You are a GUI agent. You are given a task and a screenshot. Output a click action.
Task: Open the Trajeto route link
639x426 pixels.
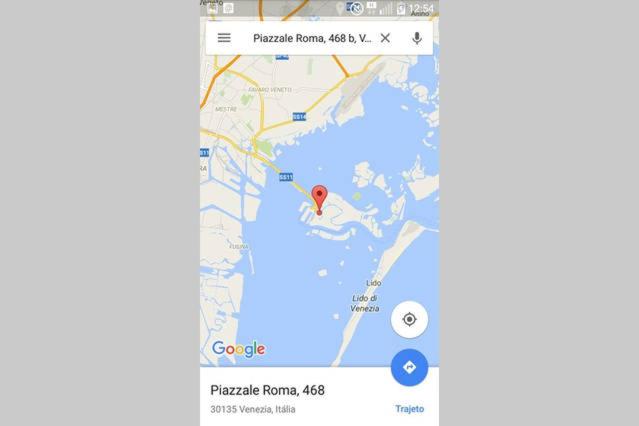[409, 409]
